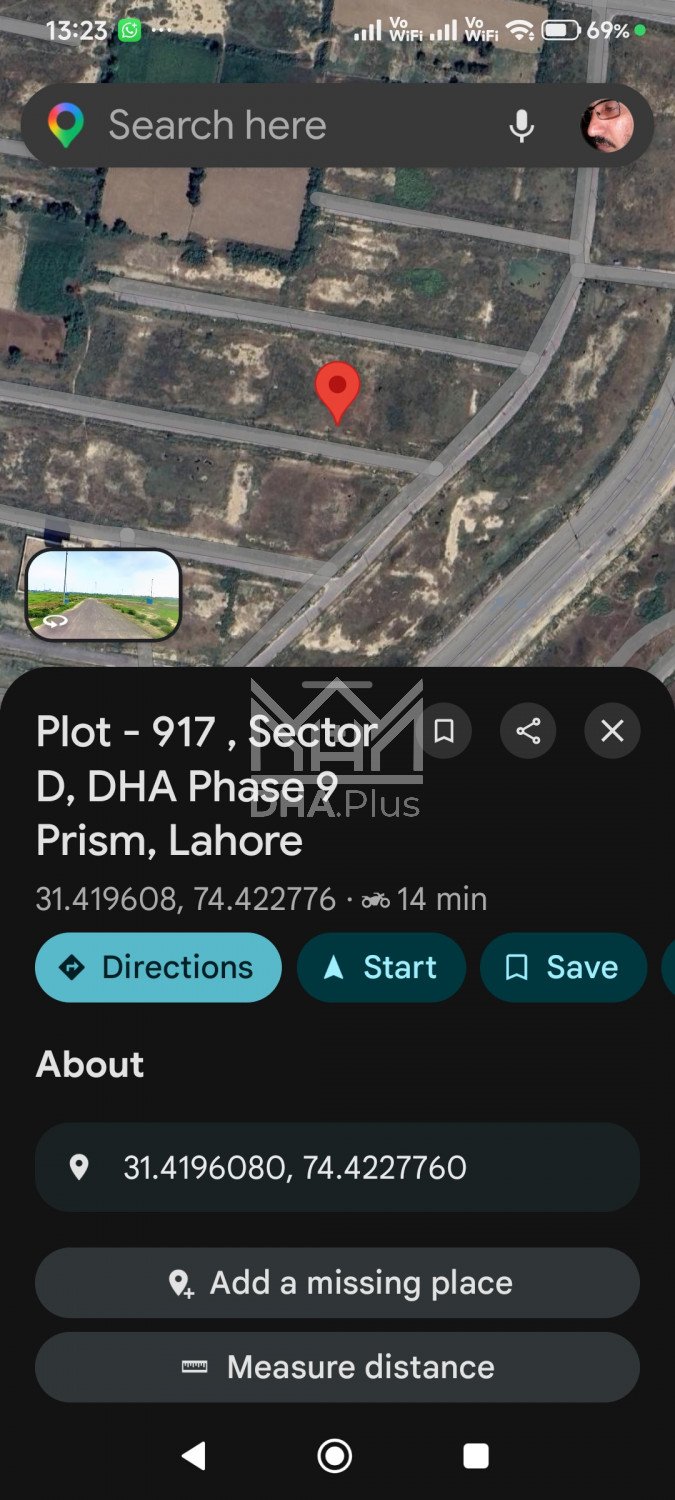Screen dimensions: 675x1500
Task: Tap the Save chip
Action: click(x=563, y=967)
